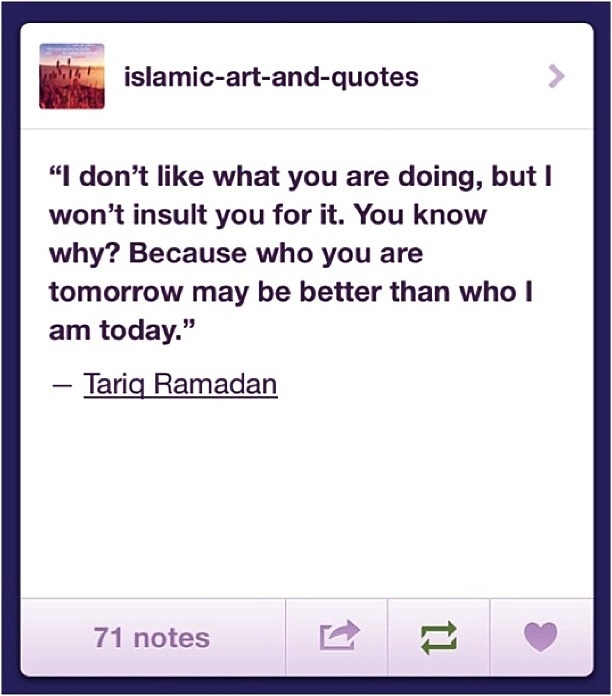Expand the blog header chevron arrow
The width and height of the screenshot is (612, 696).
[x=557, y=77]
